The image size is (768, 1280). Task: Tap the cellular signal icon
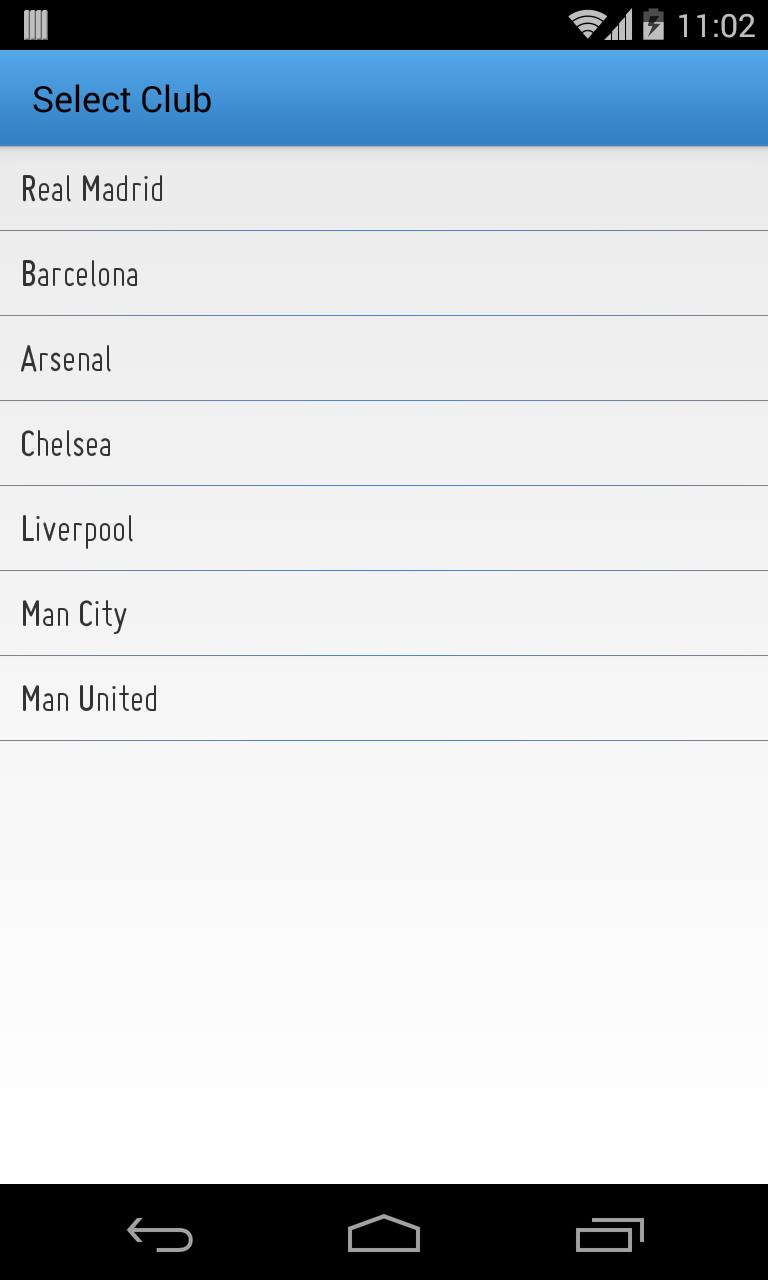click(620, 24)
